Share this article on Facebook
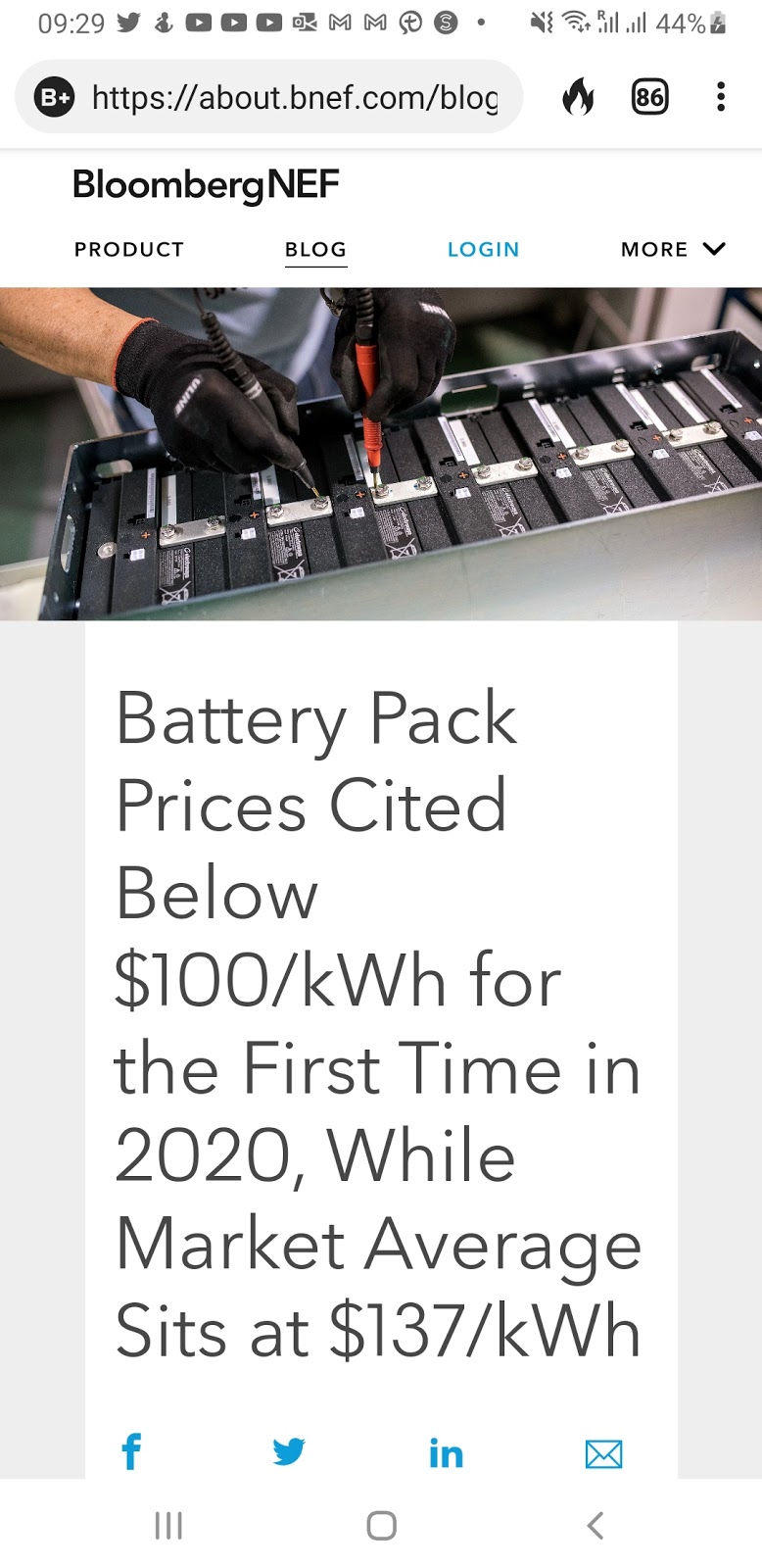The image size is (762, 1568). [131, 1451]
